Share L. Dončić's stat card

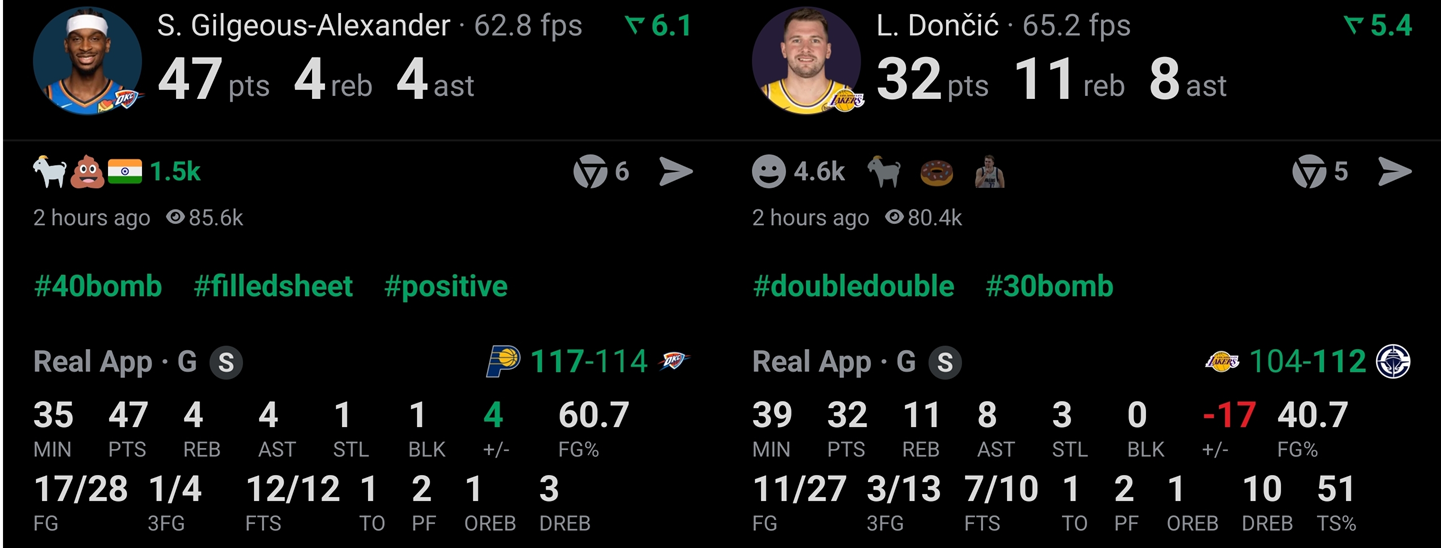click(x=1395, y=172)
